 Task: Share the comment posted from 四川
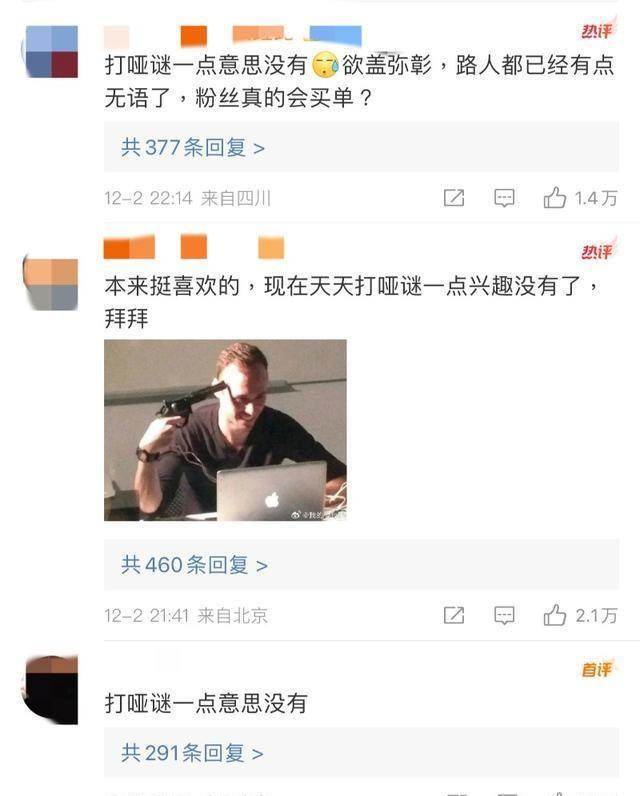(454, 198)
